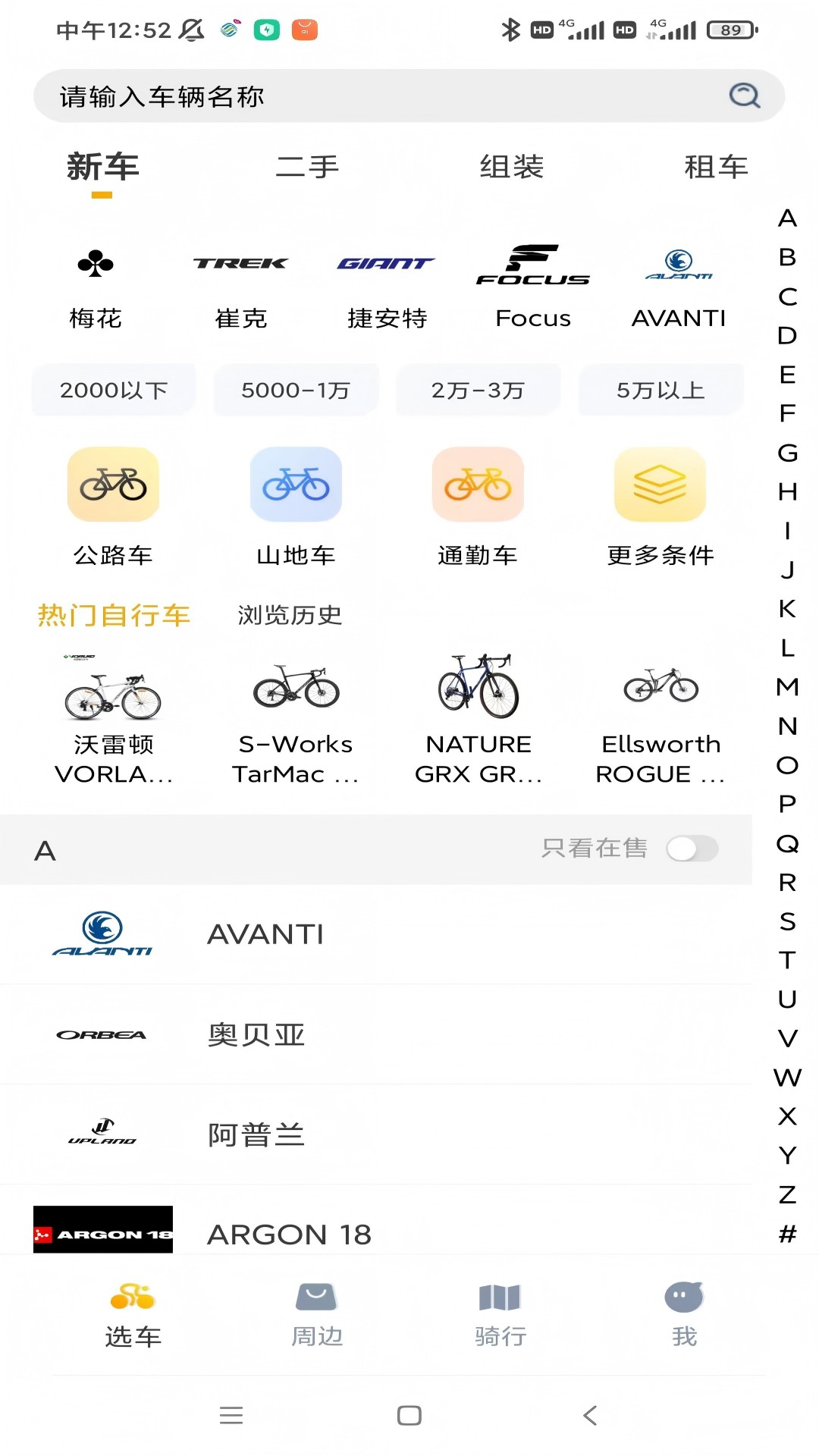Select the FOCUS brand logo
This screenshot has width=819, height=1456.
(533, 264)
